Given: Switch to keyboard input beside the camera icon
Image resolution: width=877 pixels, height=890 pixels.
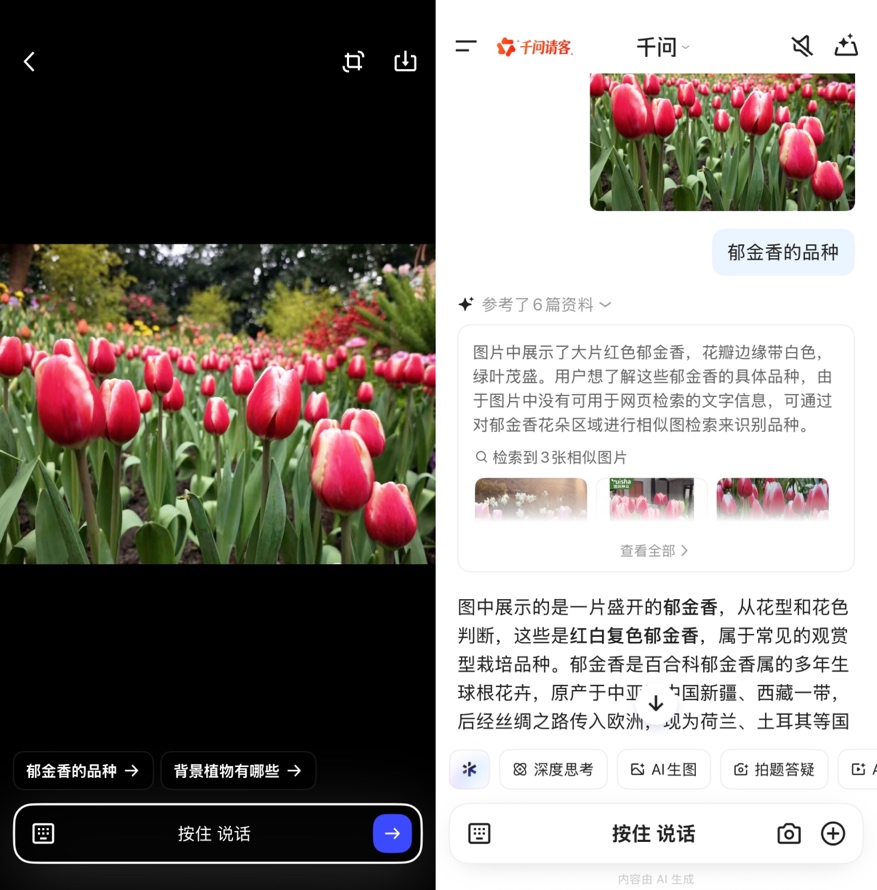Looking at the screenshot, I should [479, 833].
